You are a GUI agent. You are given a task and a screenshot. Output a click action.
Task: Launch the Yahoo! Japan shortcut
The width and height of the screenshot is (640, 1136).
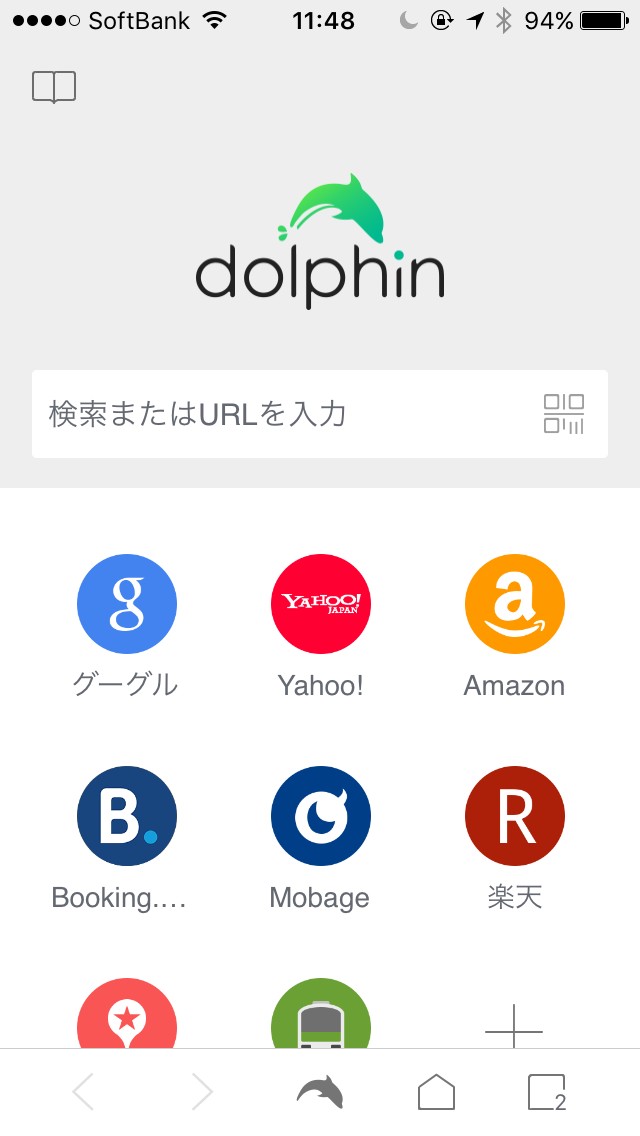tap(321, 605)
